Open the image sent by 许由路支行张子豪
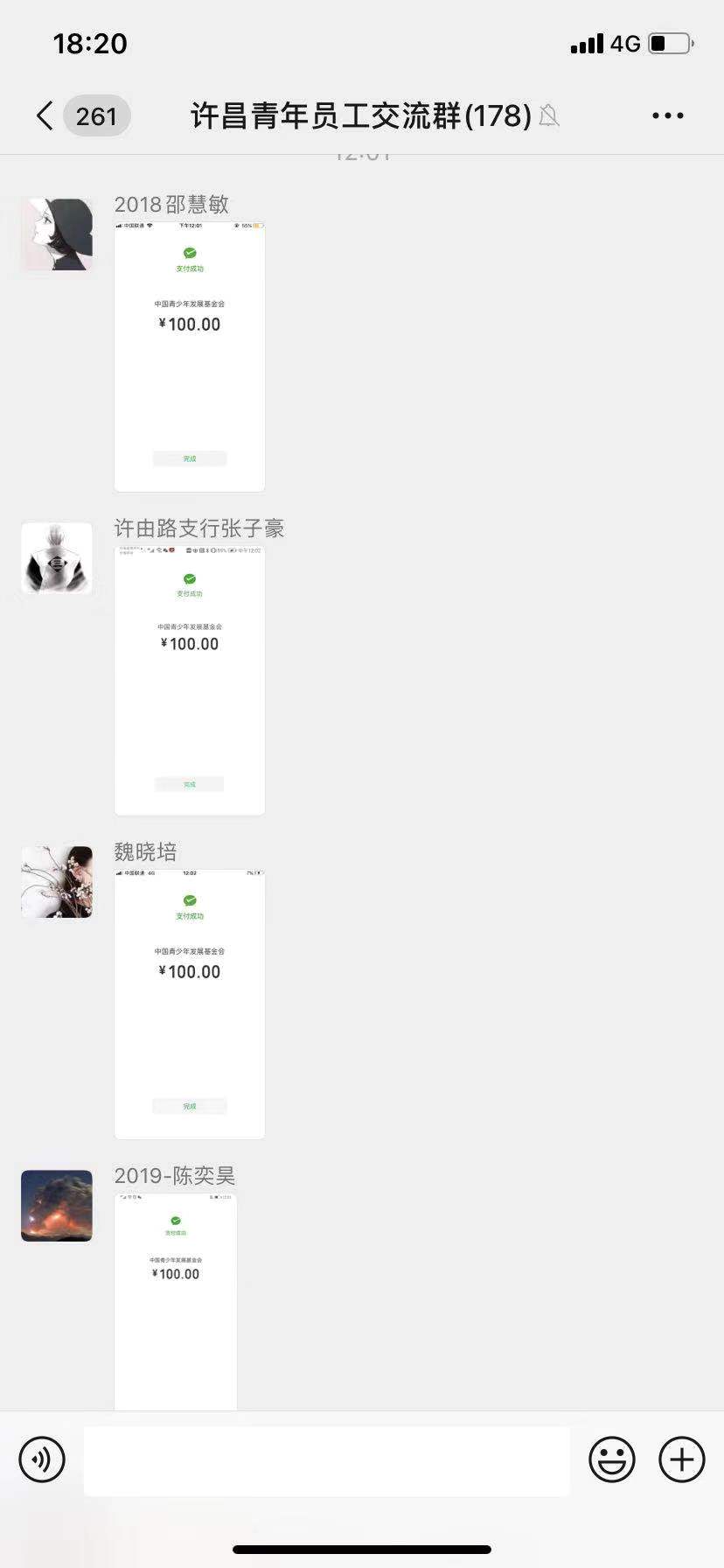 [x=189, y=680]
